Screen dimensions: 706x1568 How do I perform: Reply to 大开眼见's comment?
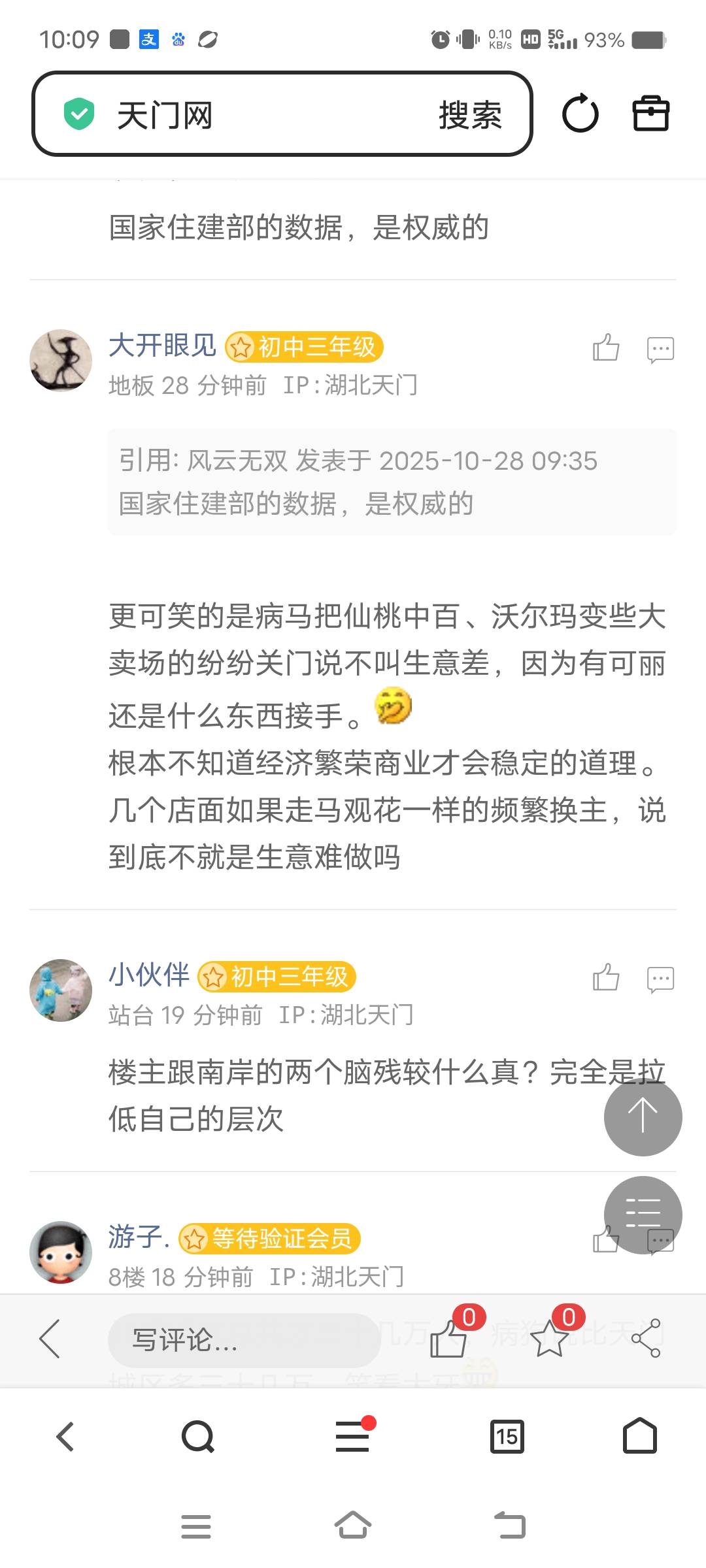coord(660,349)
